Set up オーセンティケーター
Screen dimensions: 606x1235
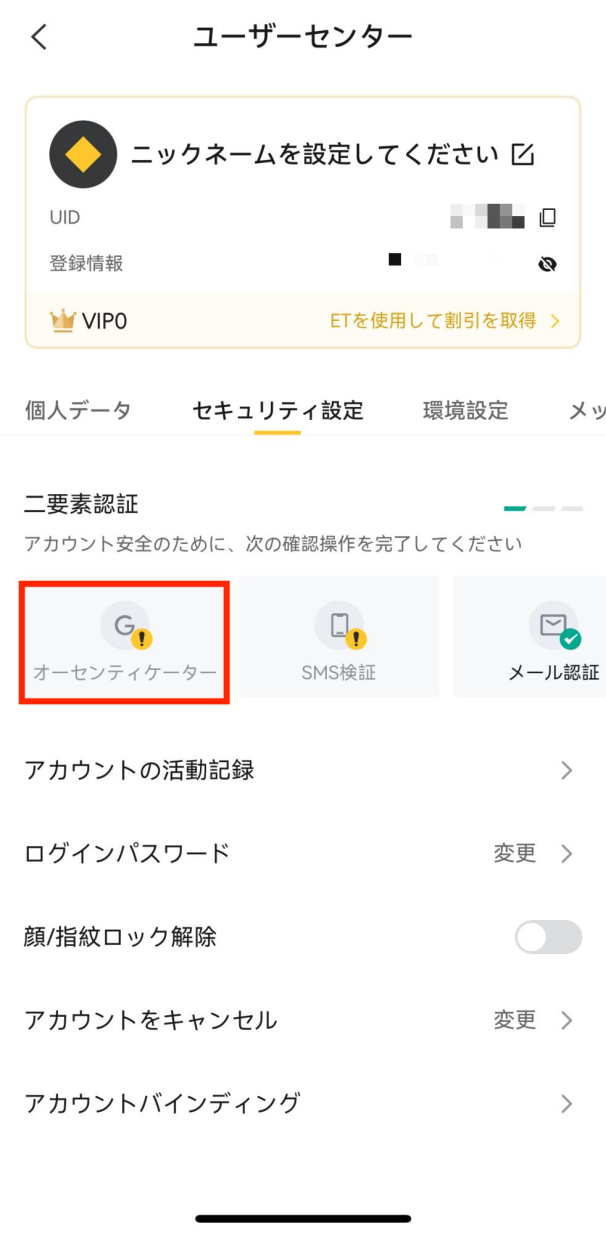click(125, 641)
